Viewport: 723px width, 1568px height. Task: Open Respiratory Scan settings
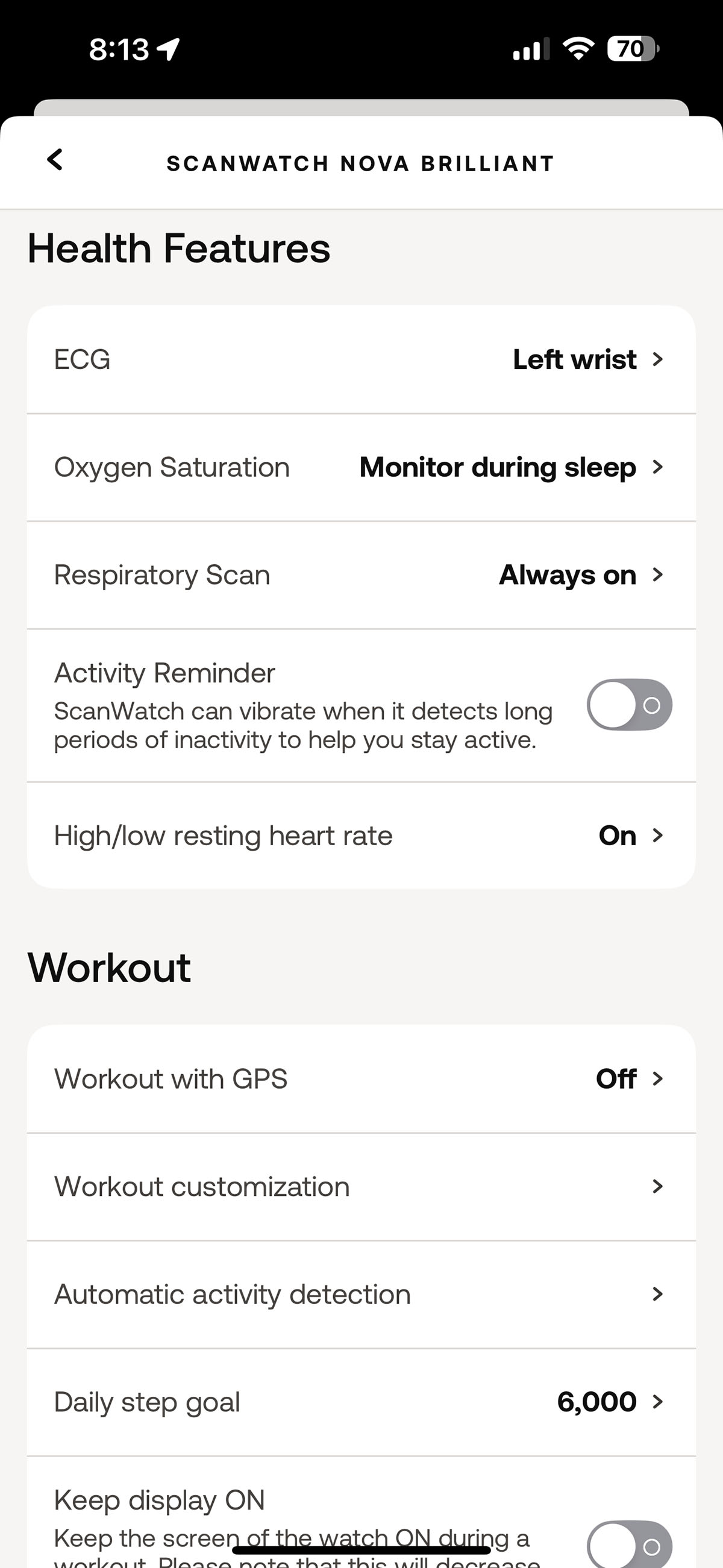point(361,575)
